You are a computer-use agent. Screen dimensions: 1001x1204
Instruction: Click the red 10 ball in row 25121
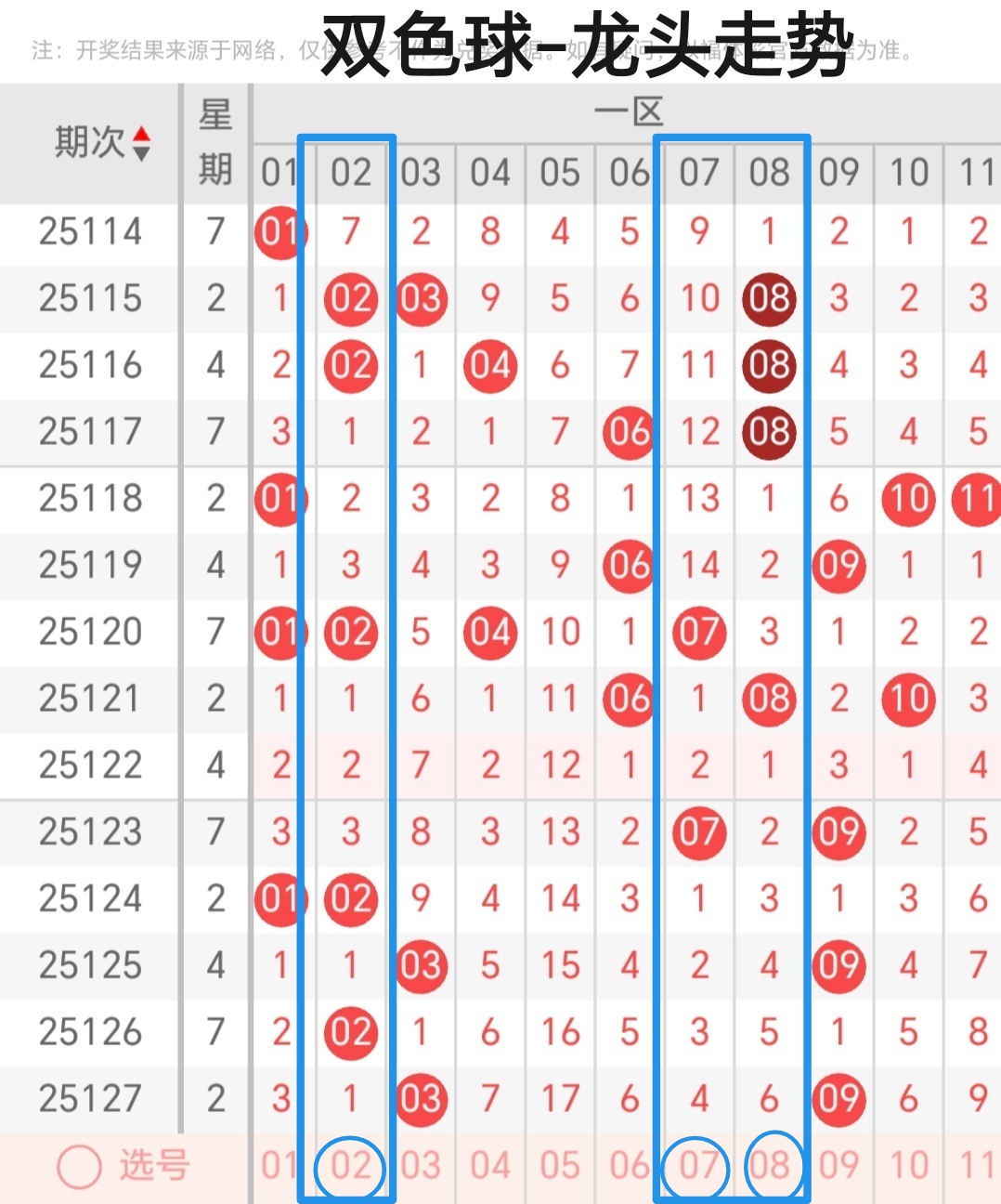(907, 699)
